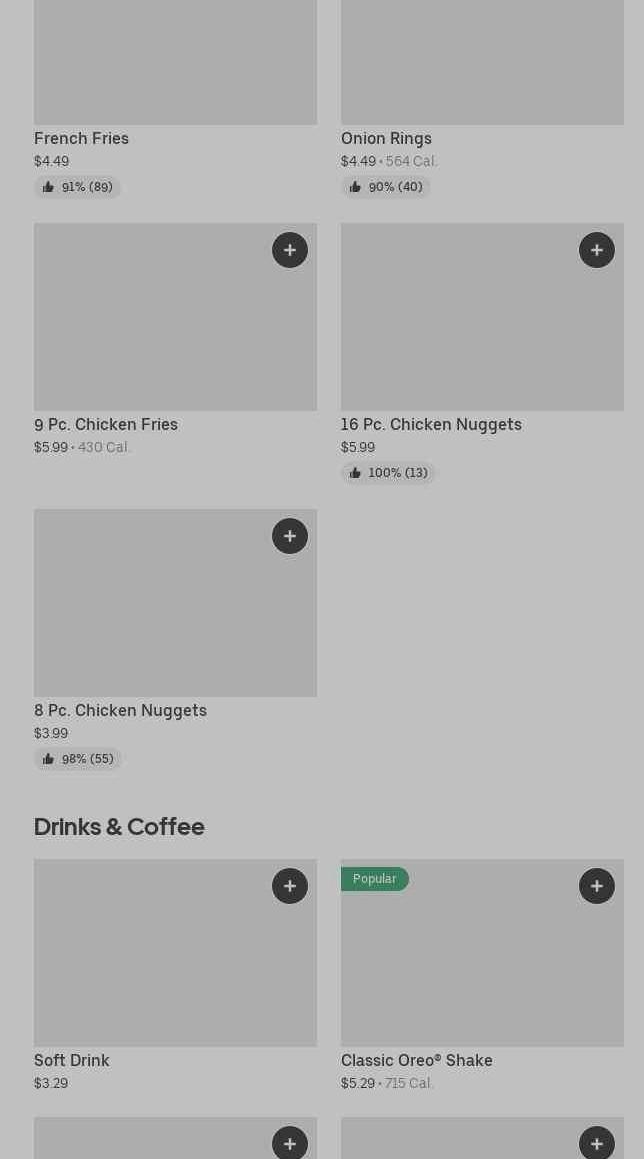View 16 Pc. Chicken Nuggets details
Screen dimensions: 644x1159
click(x=431, y=424)
